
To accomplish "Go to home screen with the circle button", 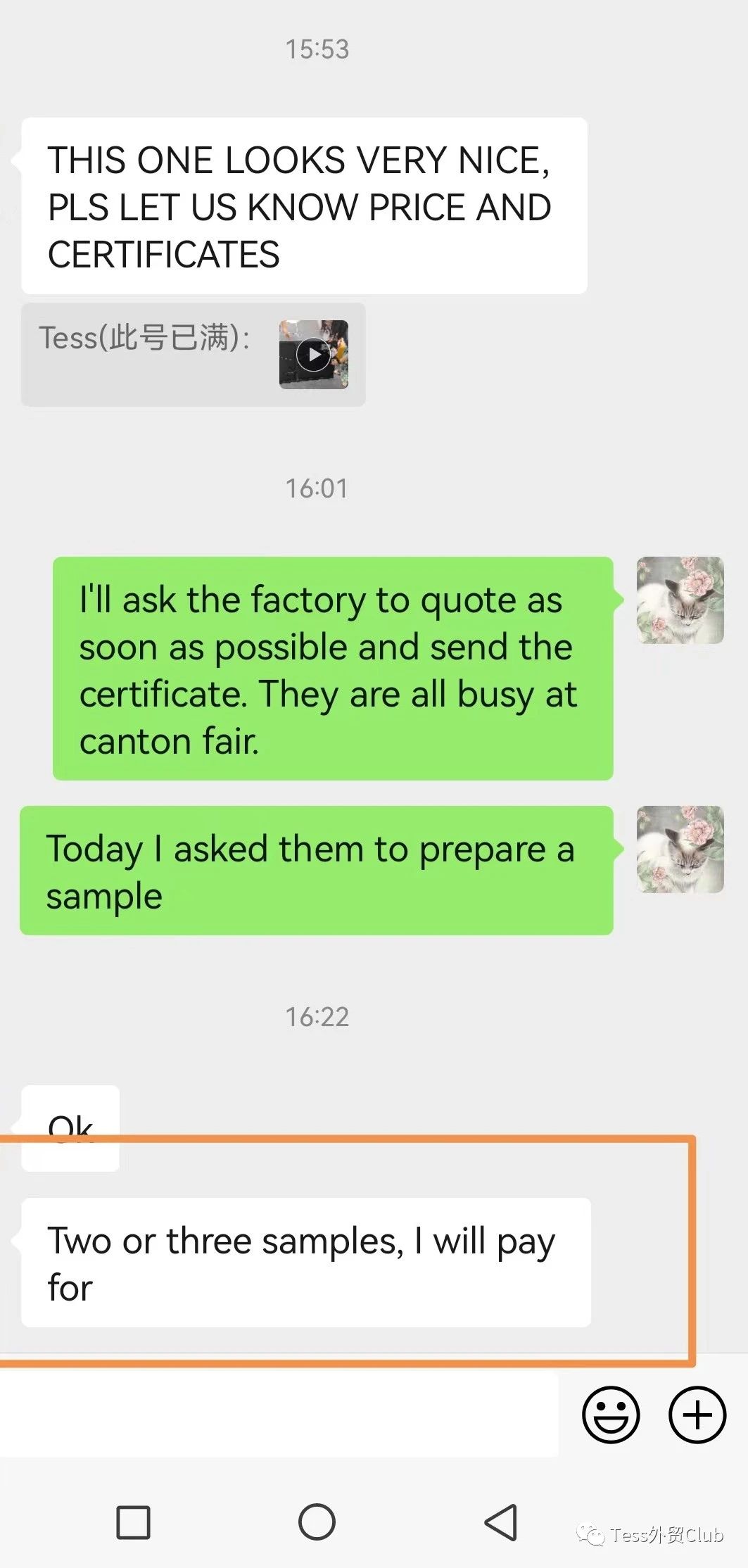I will pyautogui.click(x=317, y=1522).
